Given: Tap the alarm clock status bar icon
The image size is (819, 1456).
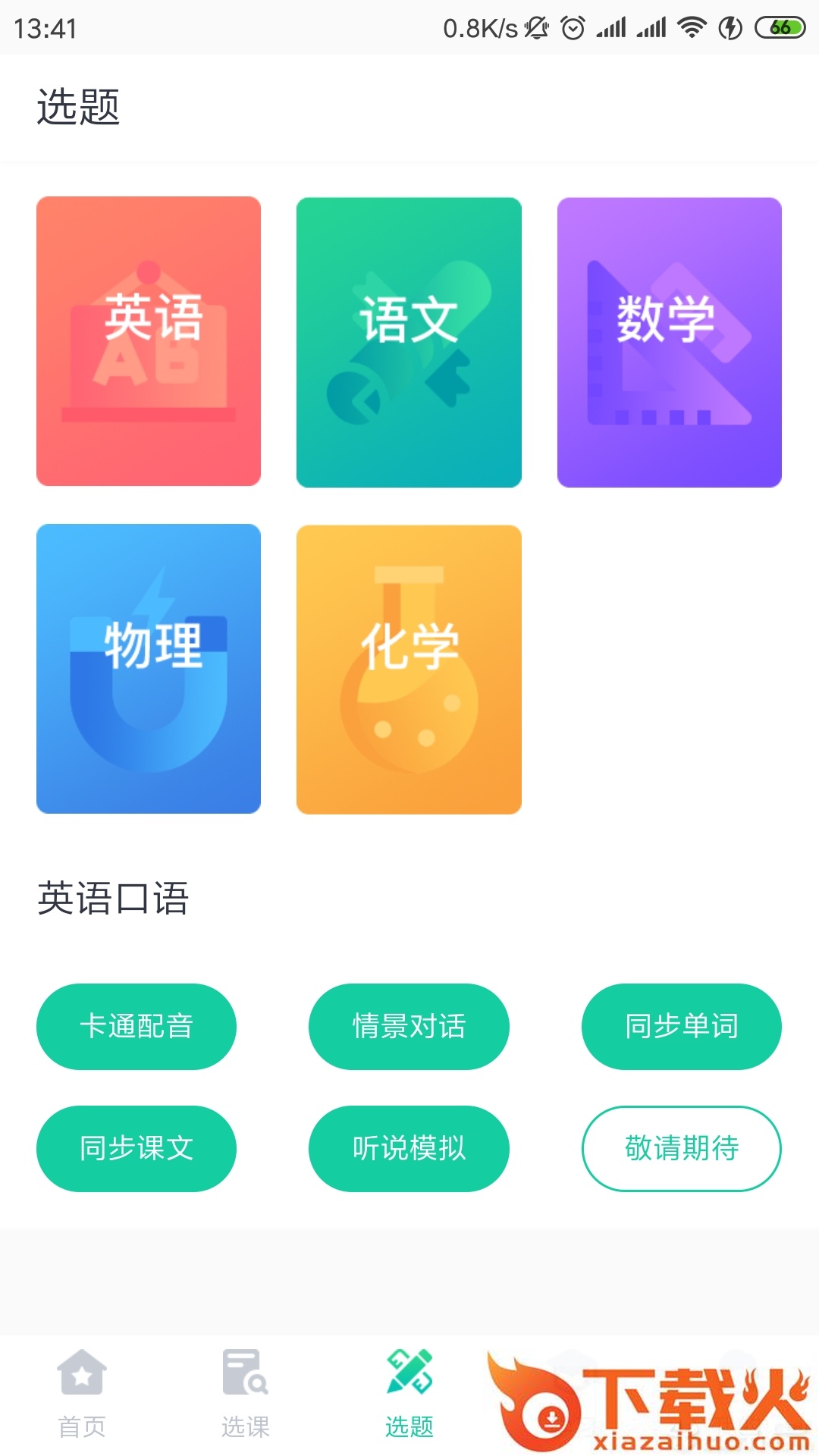Looking at the screenshot, I should 574,27.
